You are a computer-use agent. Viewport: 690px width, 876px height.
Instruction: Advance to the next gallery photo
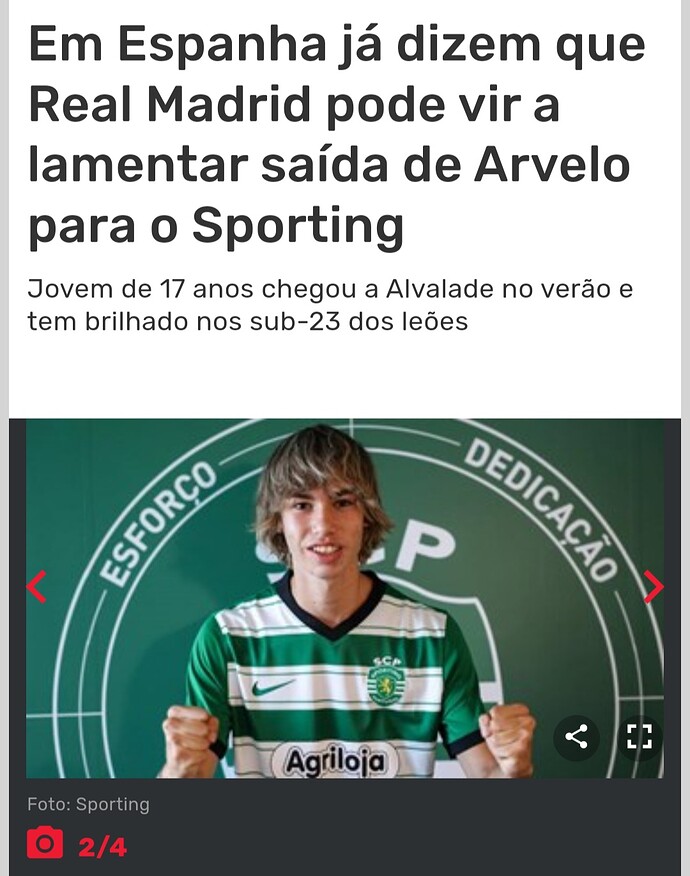653,587
